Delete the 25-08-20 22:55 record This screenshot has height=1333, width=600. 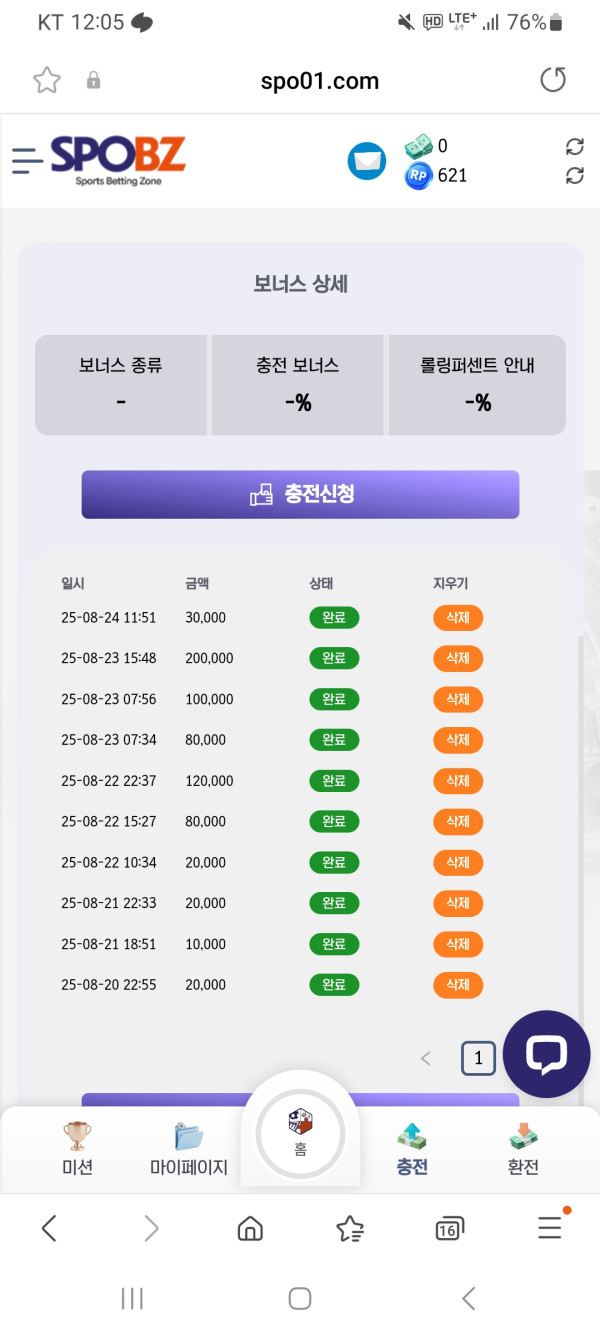click(458, 985)
